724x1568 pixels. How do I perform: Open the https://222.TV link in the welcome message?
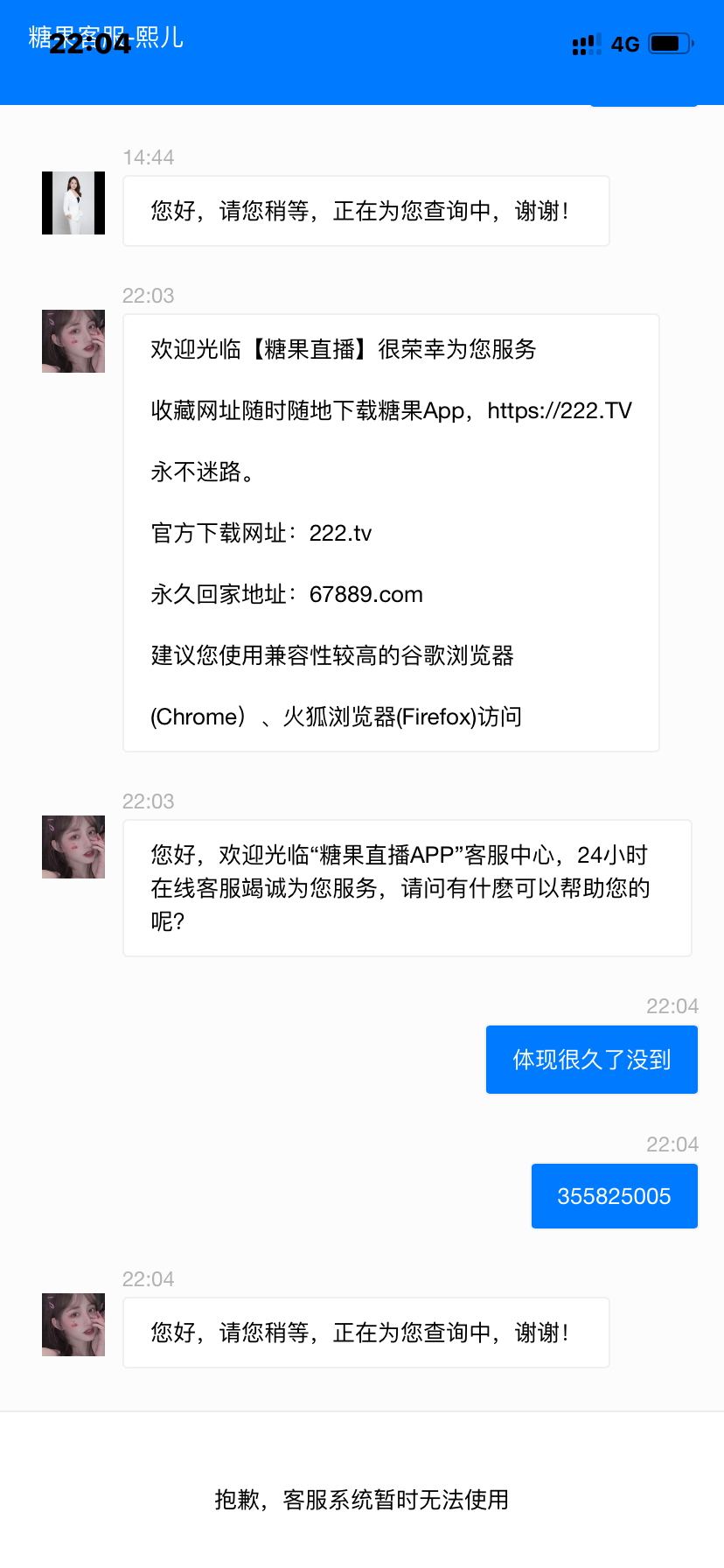point(559,410)
